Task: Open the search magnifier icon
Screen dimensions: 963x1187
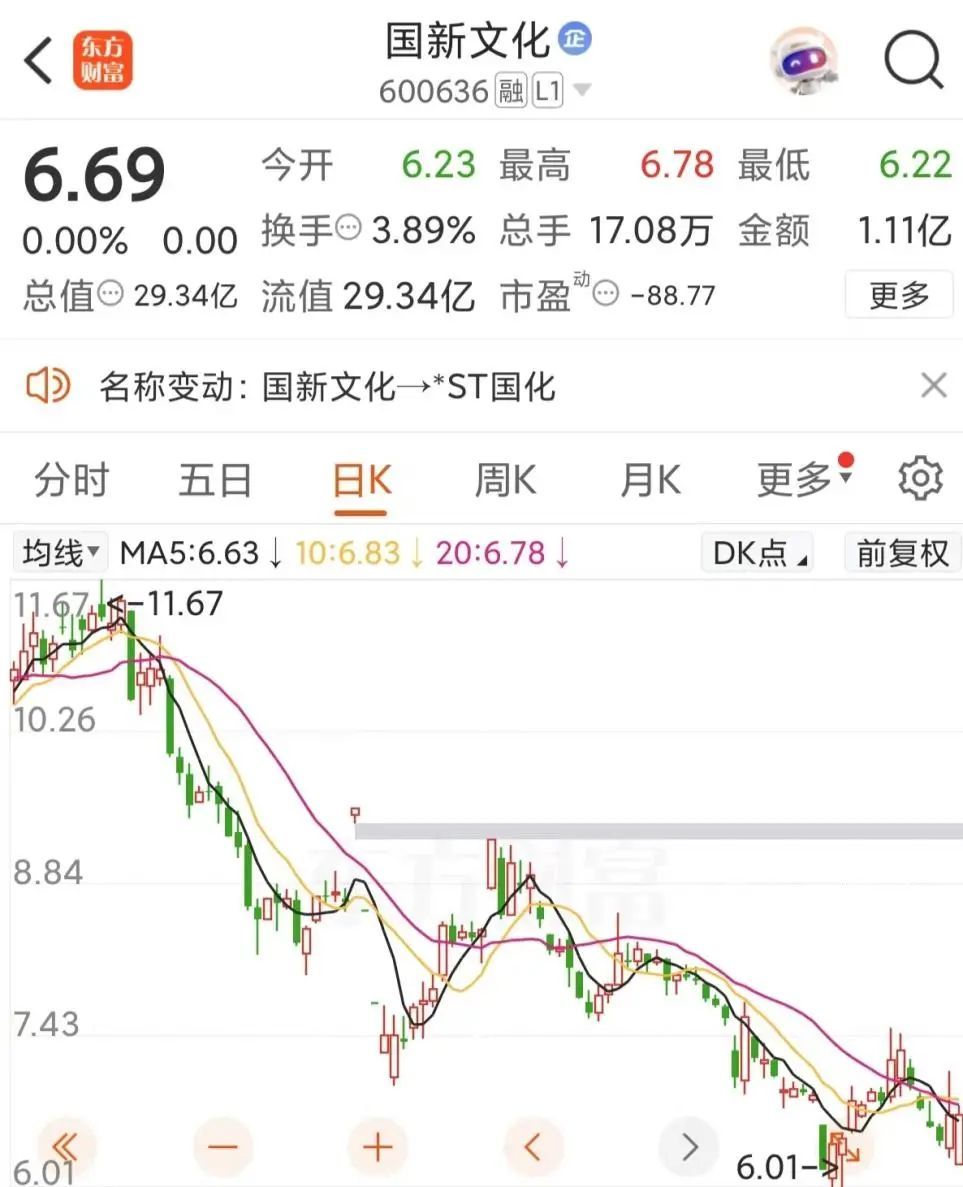Action: click(913, 61)
